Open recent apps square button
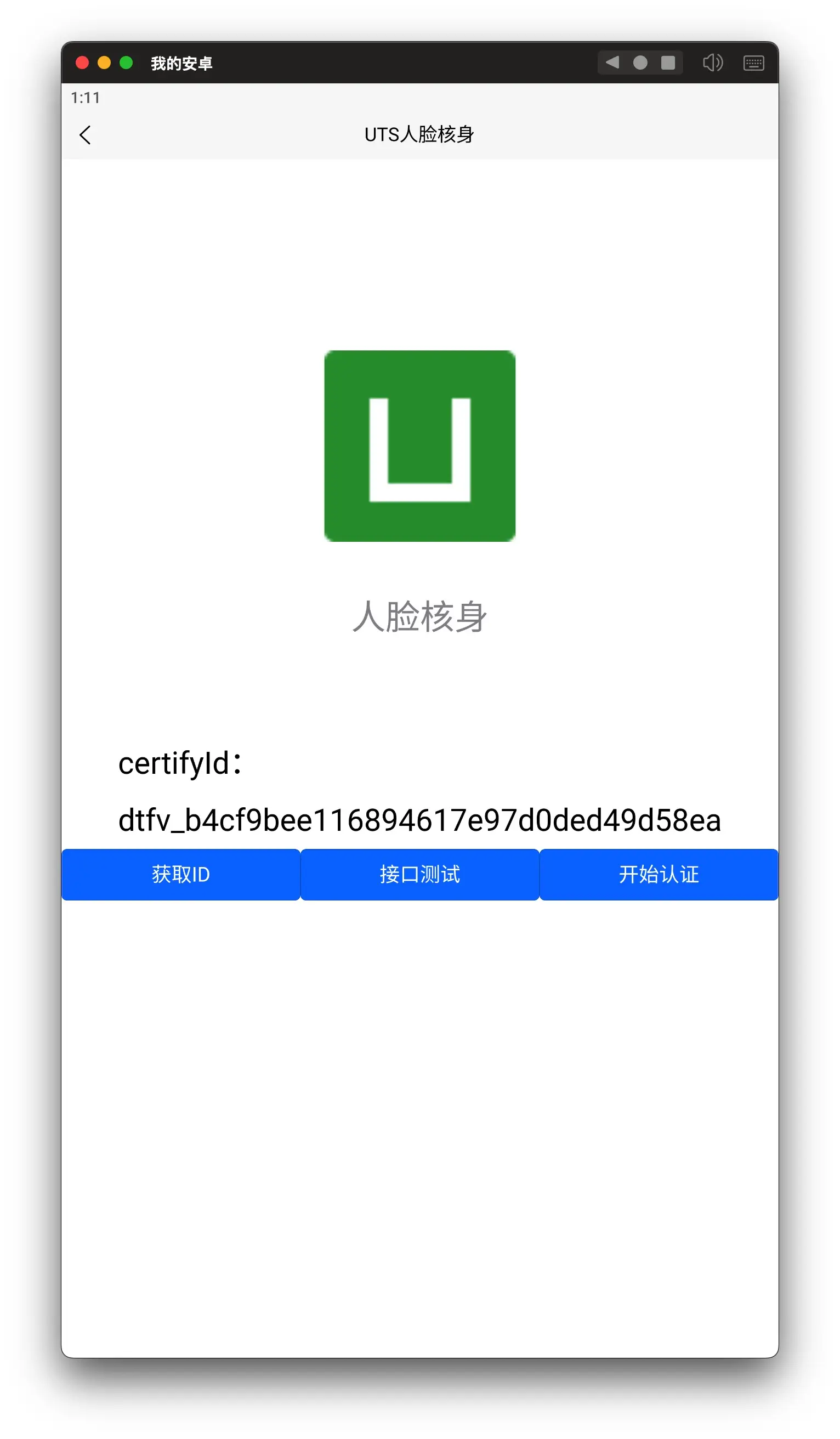This screenshot has width=840, height=1439. pos(667,62)
